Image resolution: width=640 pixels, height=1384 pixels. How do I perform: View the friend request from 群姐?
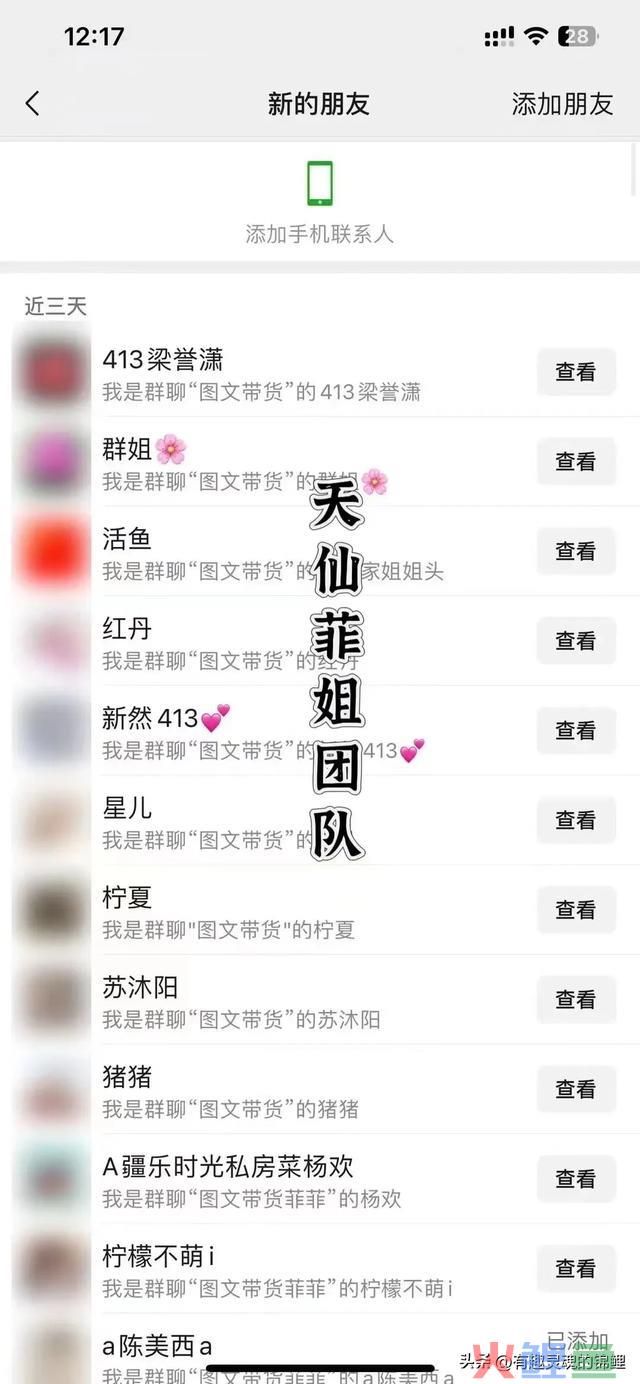pos(575,462)
